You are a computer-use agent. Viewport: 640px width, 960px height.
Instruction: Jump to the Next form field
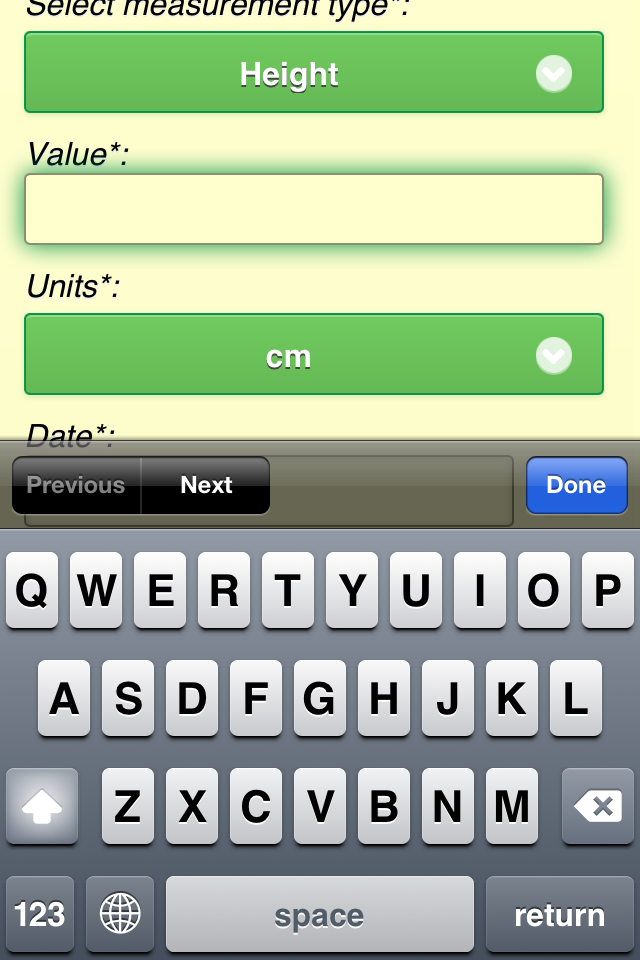pos(206,485)
